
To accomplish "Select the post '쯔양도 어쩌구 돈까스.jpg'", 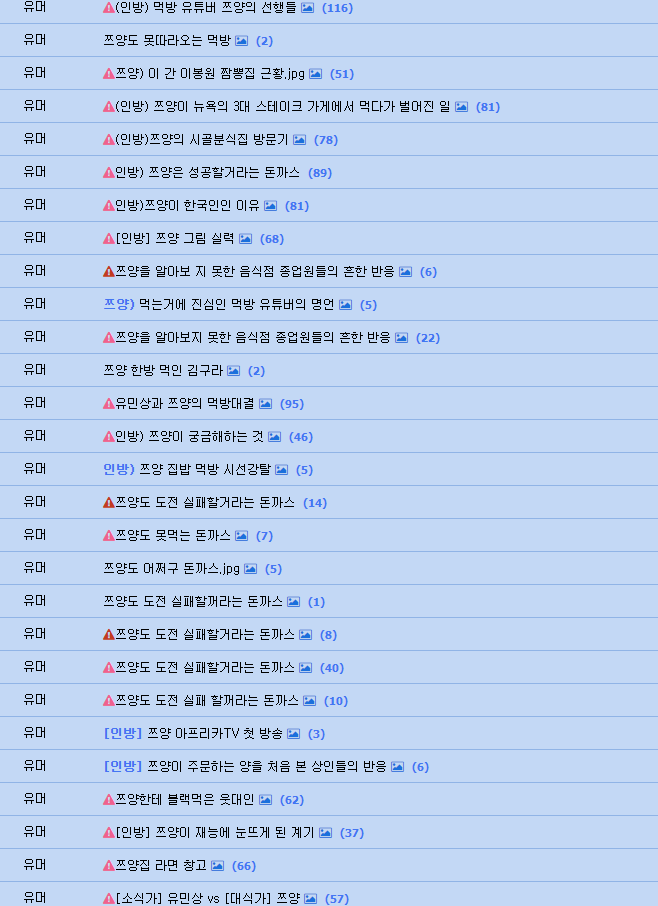I will (x=171, y=569).
